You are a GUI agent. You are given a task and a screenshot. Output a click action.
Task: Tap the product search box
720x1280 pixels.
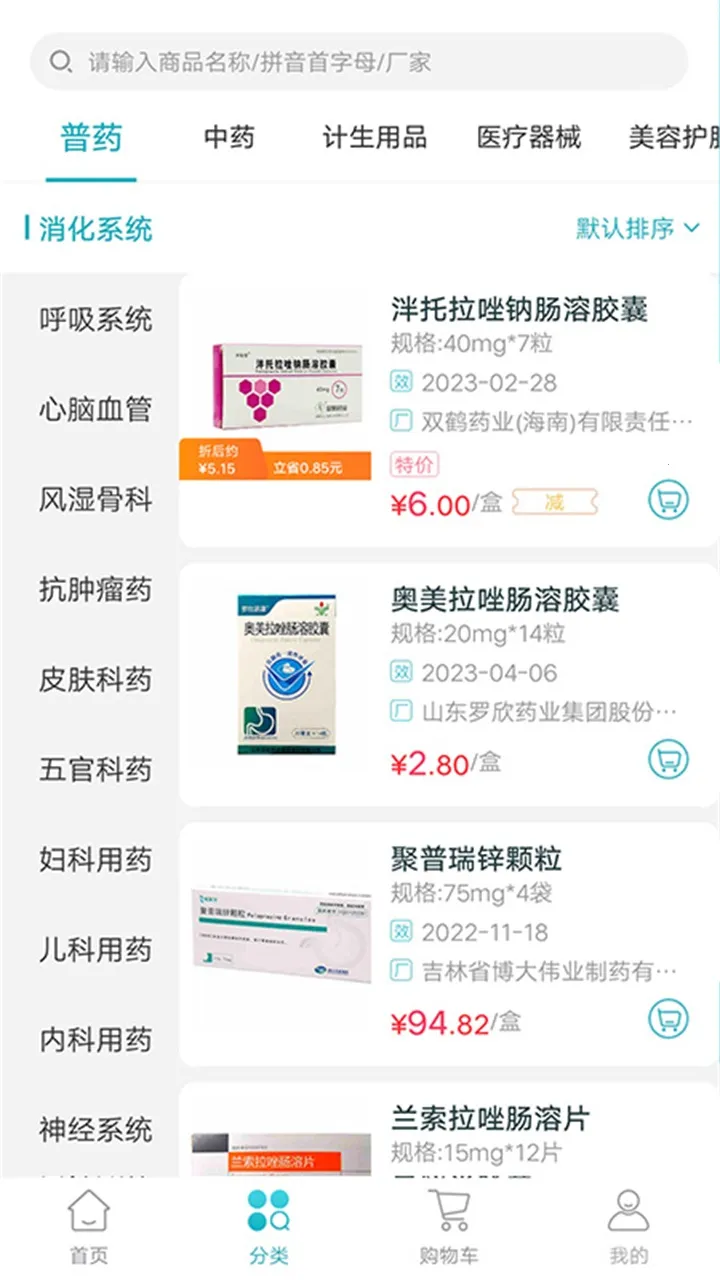coord(360,62)
